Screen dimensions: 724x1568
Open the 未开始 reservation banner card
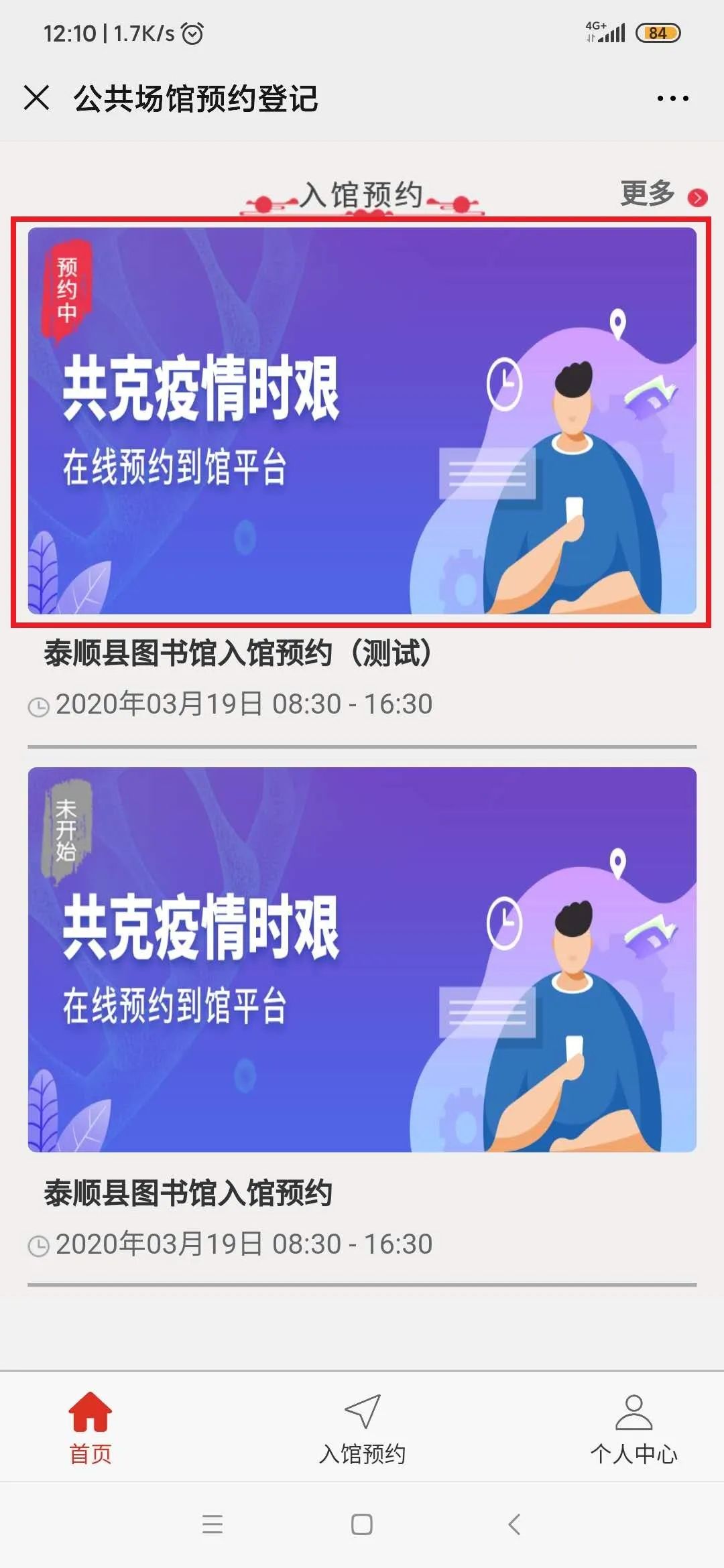362,960
